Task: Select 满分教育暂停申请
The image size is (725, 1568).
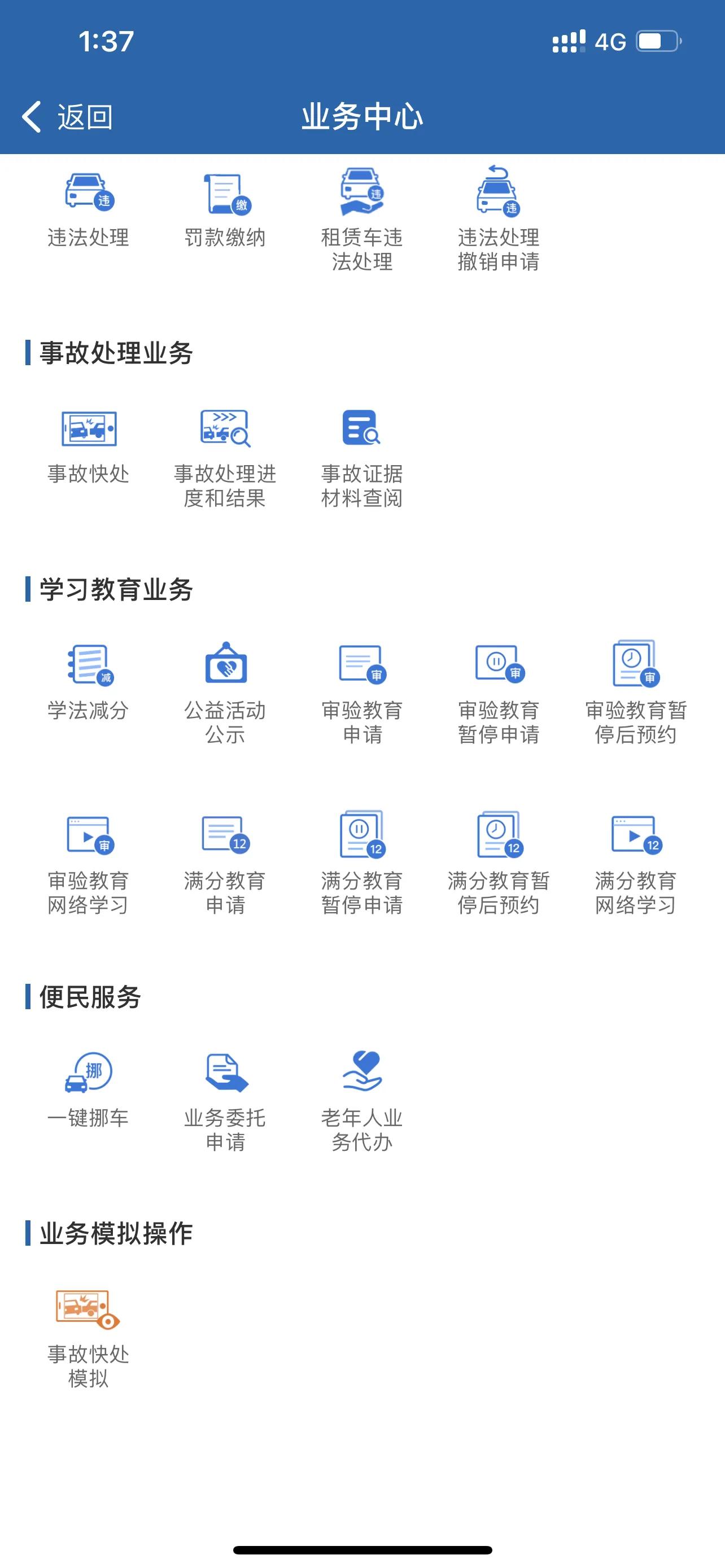Action: [362, 863]
